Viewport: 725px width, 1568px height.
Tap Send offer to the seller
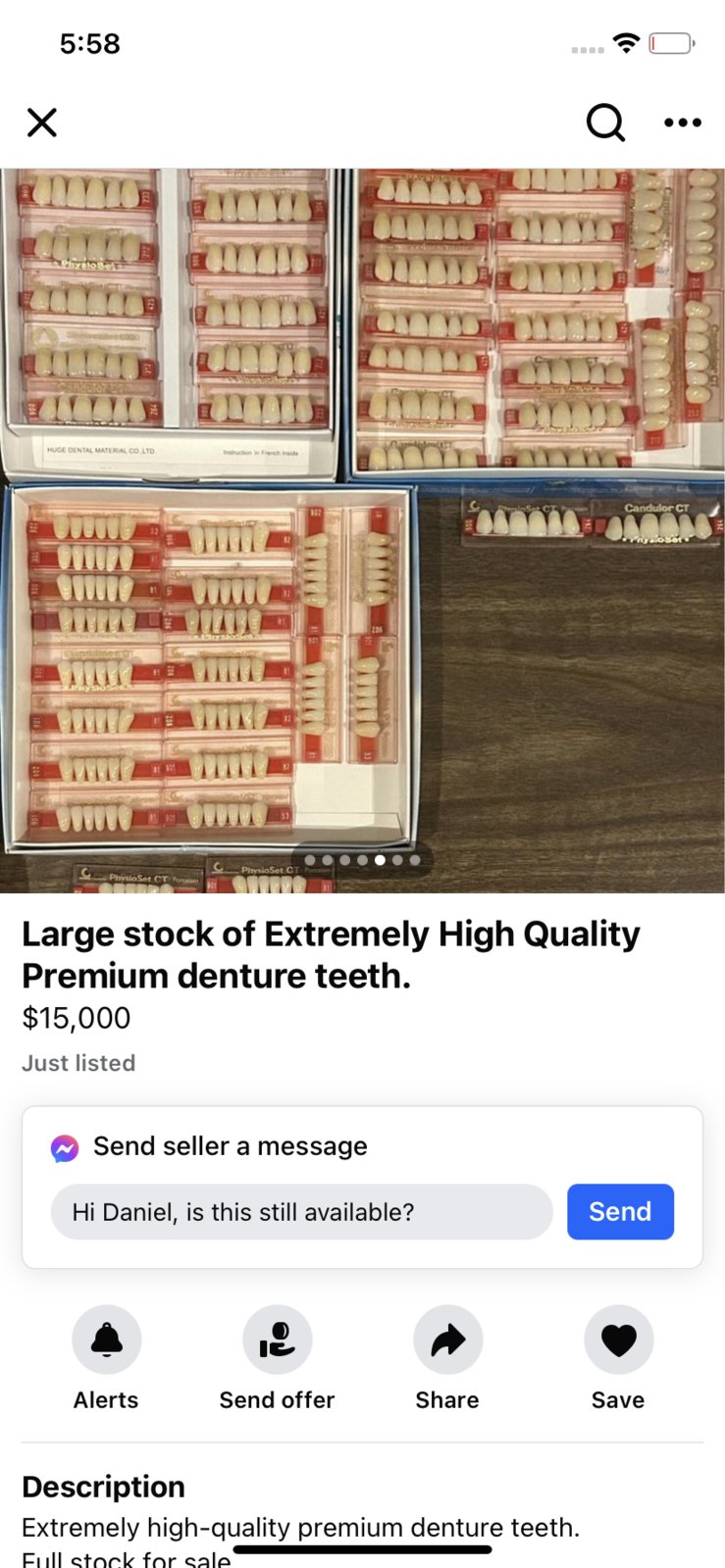[277, 1340]
